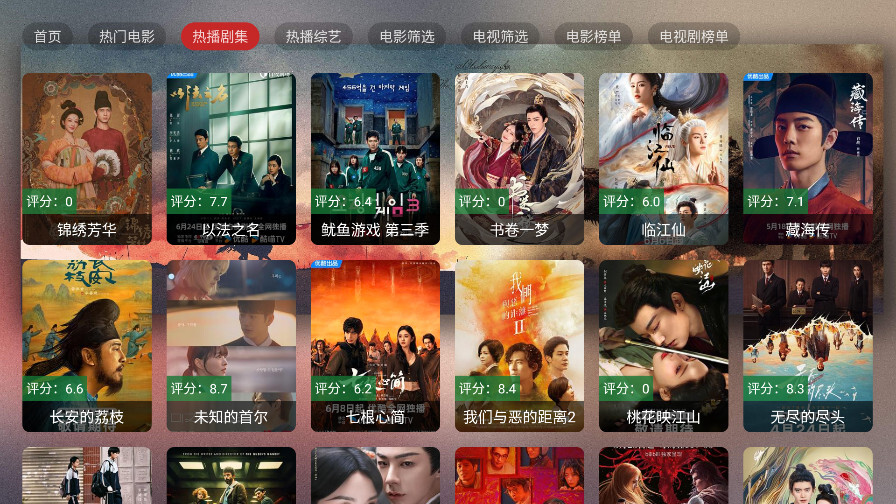This screenshot has width=896, height=504.
Task: Open the series 未知的首尔
Action: click(x=231, y=345)
